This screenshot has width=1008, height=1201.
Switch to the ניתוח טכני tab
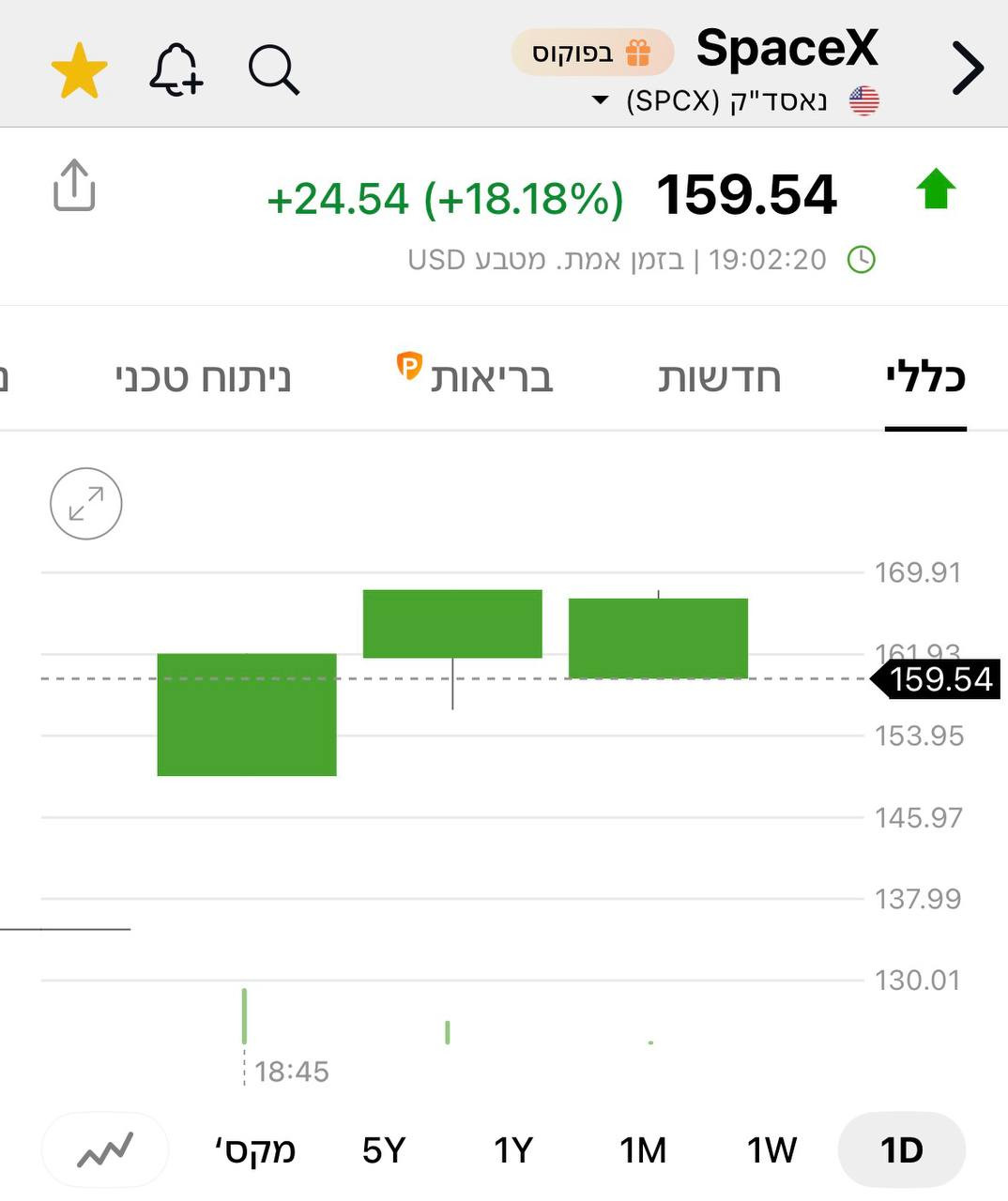pos(203,377)
